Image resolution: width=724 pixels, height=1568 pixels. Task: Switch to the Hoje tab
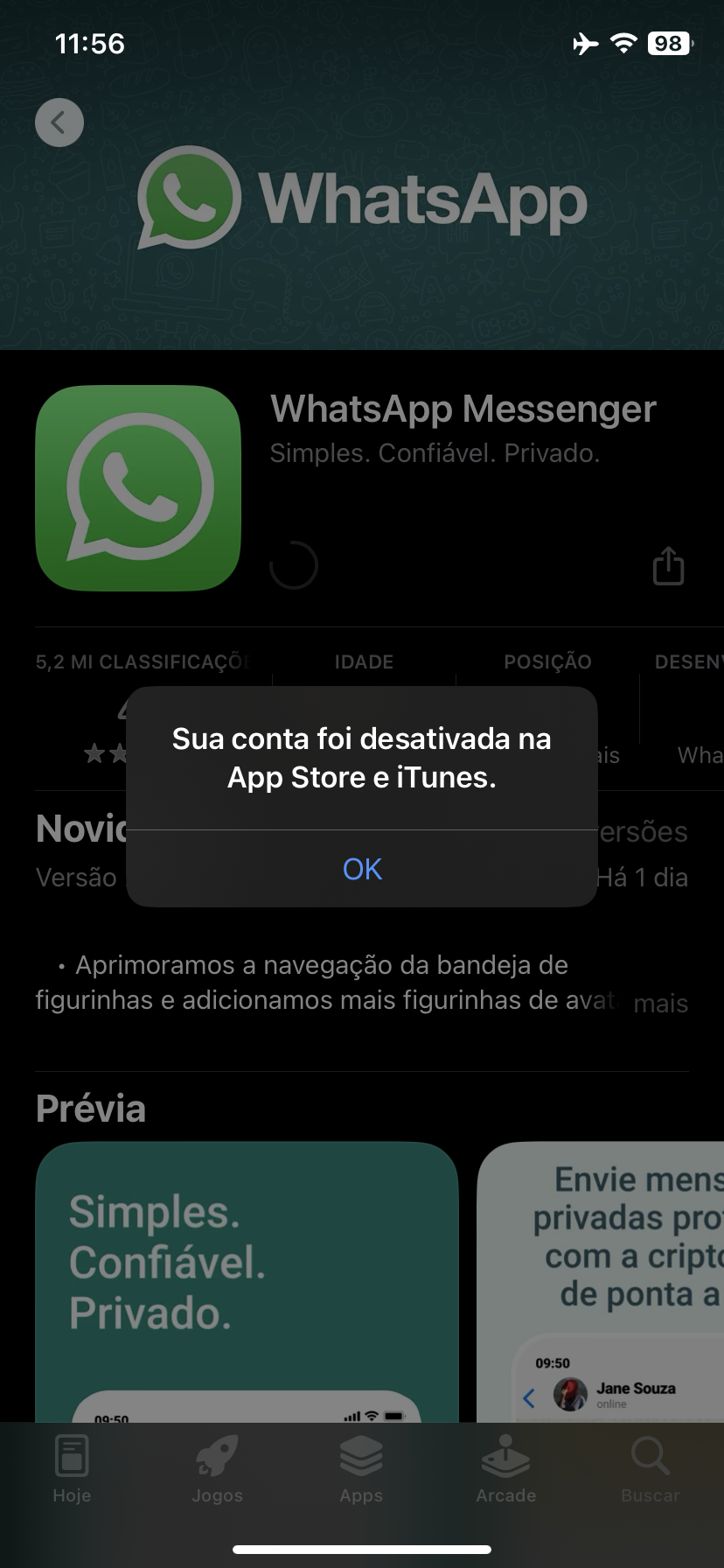[x=72, y=1470]
